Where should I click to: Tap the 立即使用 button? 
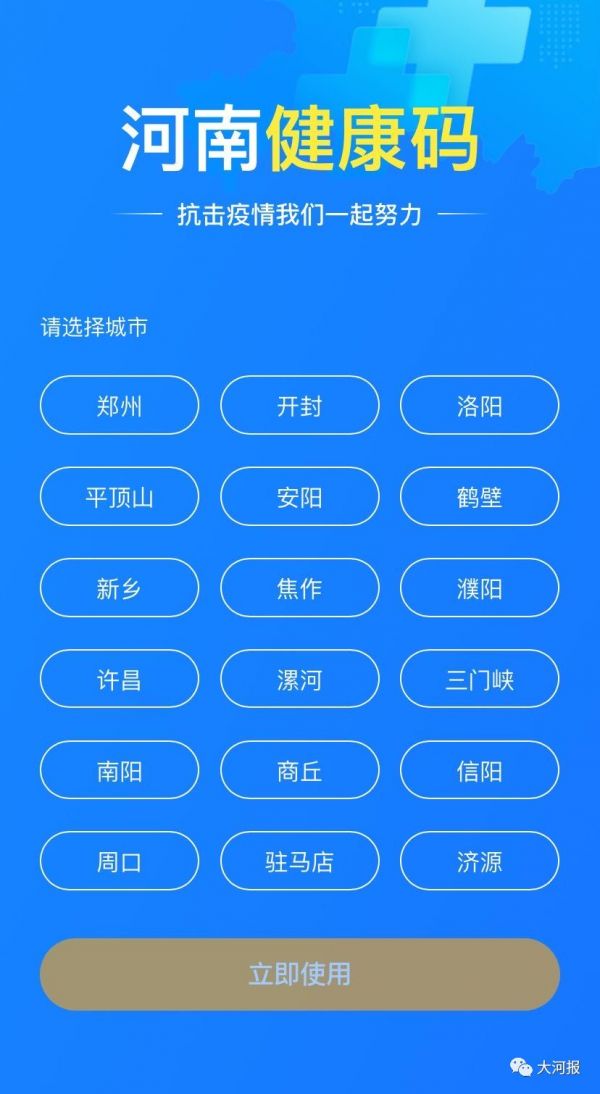[300, 974]
